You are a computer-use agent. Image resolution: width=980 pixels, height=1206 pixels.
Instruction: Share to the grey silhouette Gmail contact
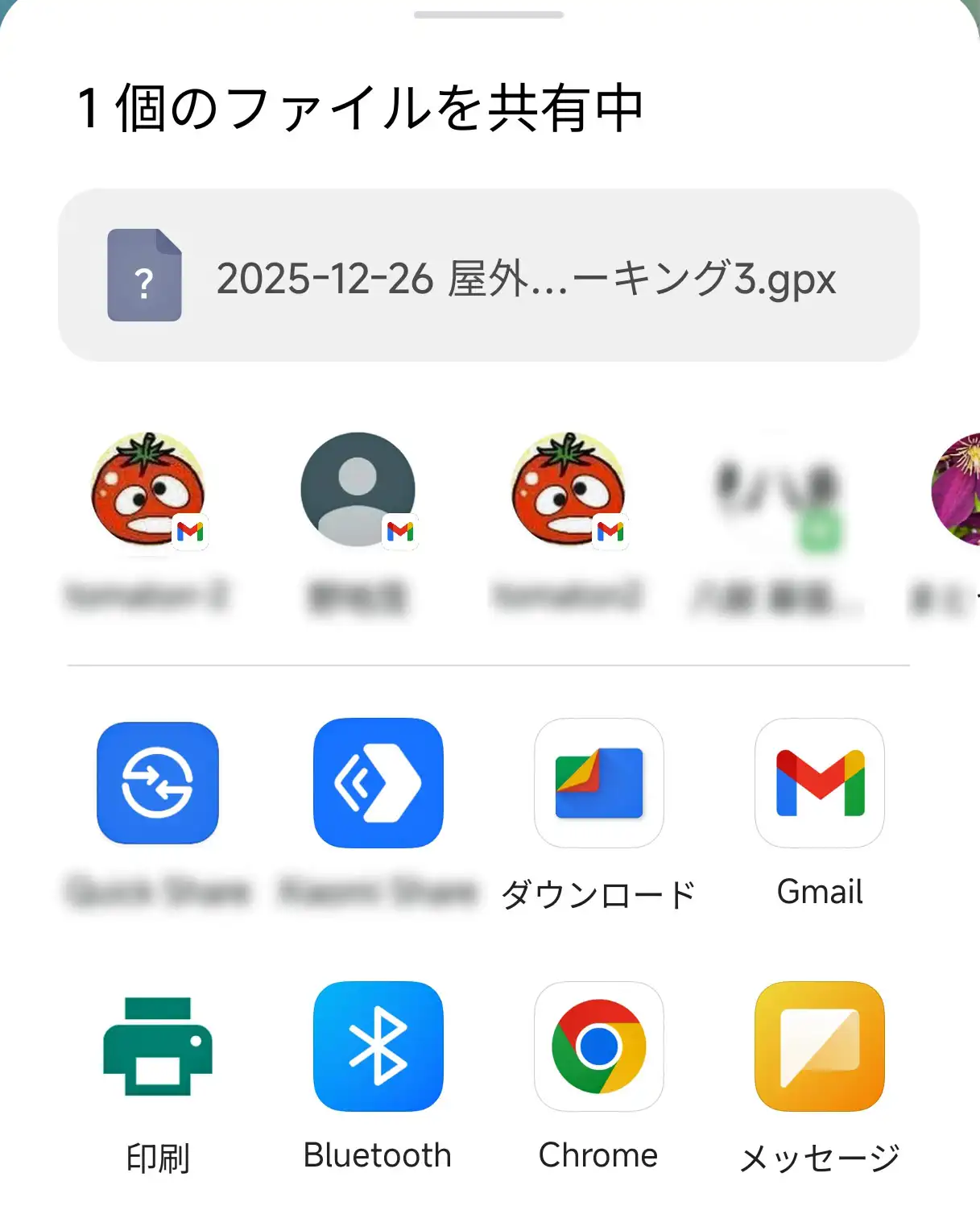pyautogui.click(x=358, y=490)
